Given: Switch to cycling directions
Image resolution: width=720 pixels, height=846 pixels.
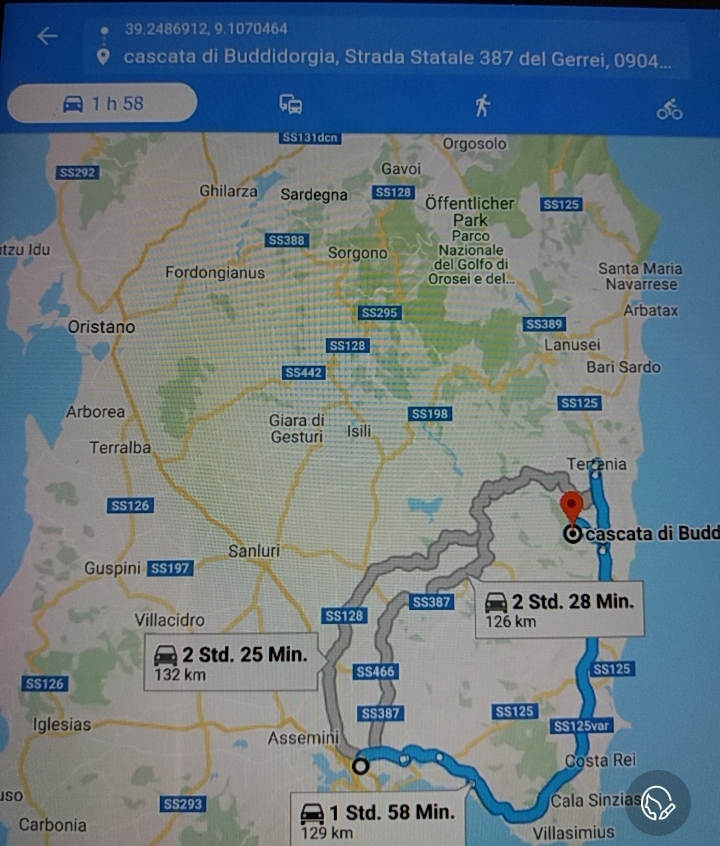Looking at the screenshot, I should (669, 108).
